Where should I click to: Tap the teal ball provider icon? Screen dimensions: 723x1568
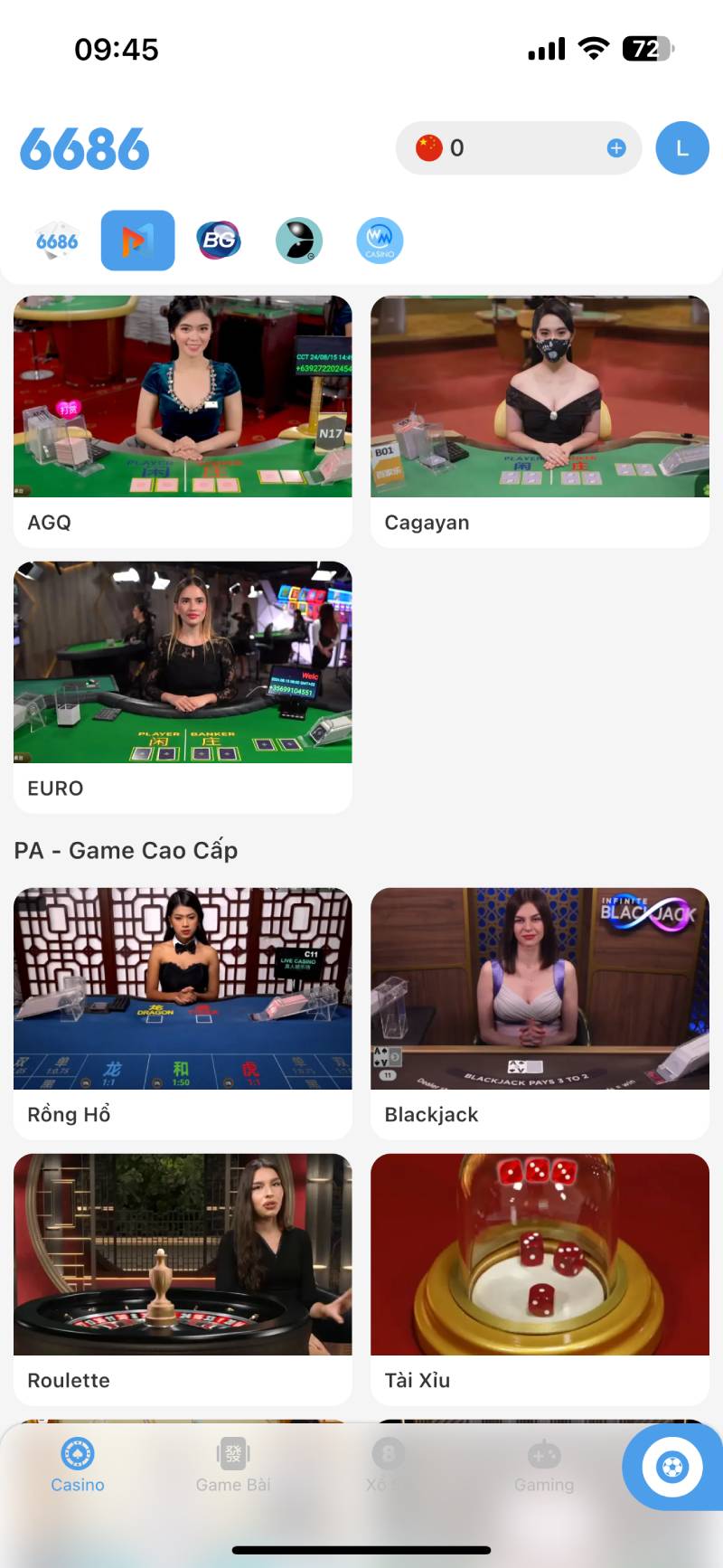click(x=299, y=240)
